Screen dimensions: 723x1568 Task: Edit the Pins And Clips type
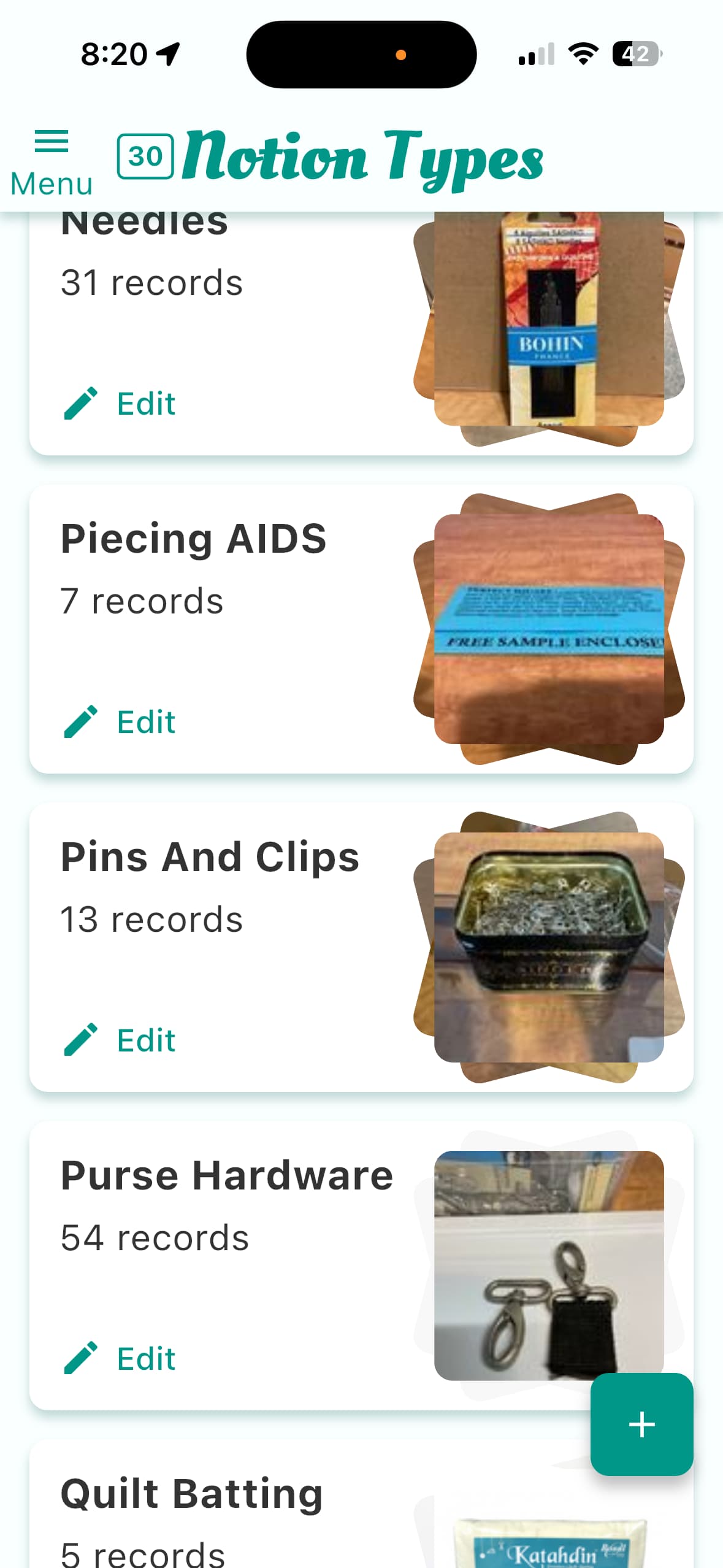(120, 1040)
